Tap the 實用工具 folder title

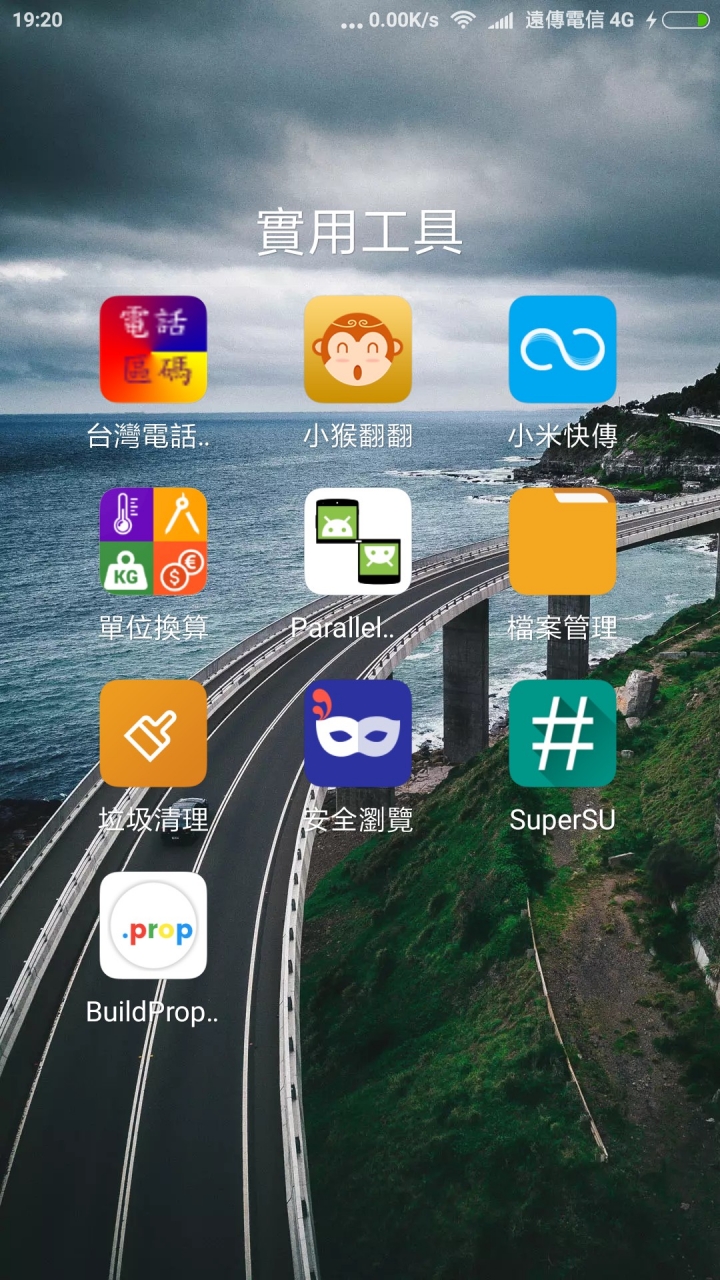[x=360, y=232]
